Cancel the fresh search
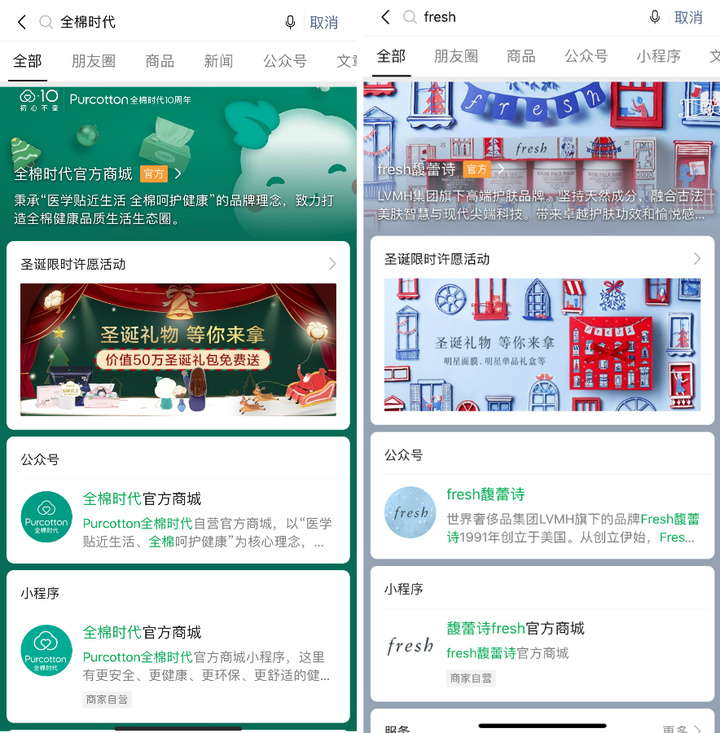 (688, 17)
